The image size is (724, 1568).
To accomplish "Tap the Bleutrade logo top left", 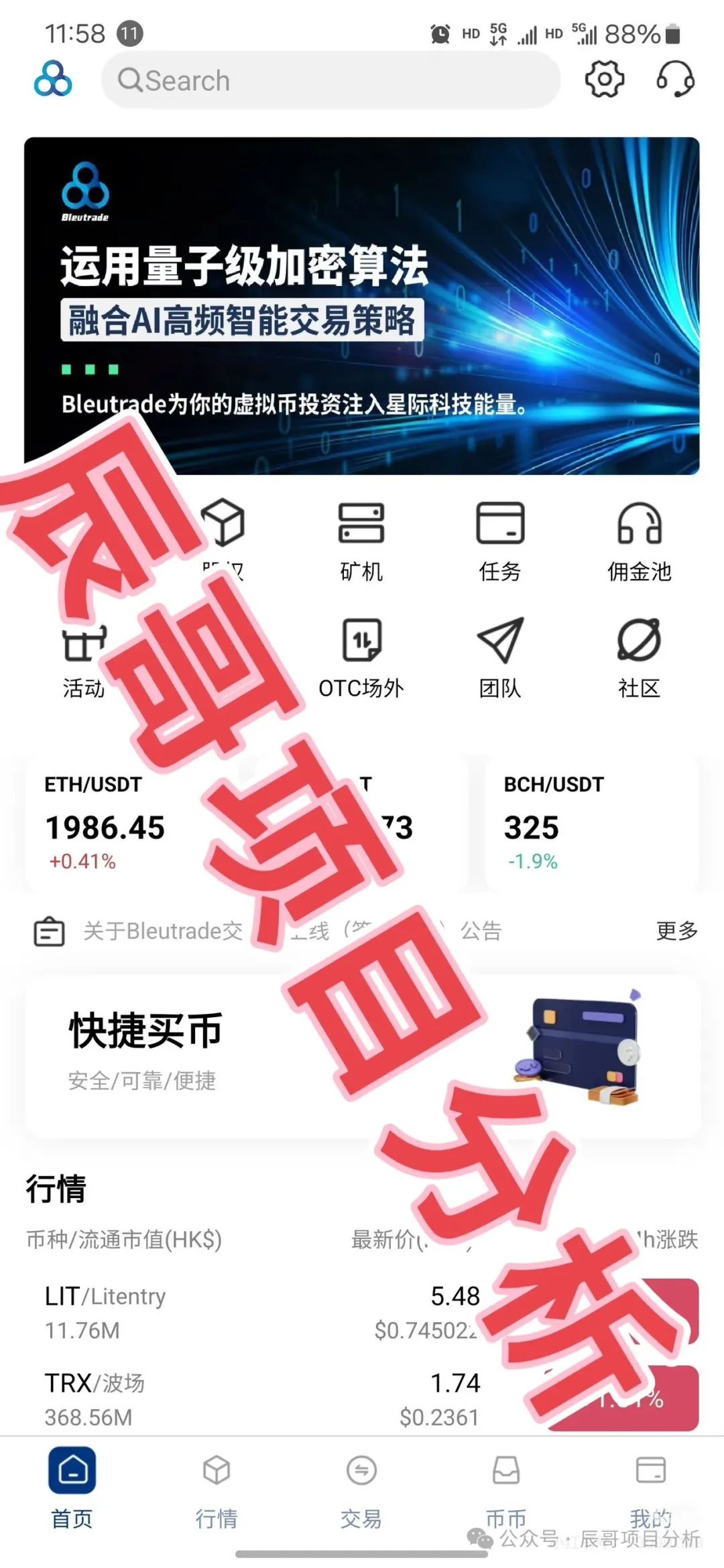I will [x=54, y=79].
